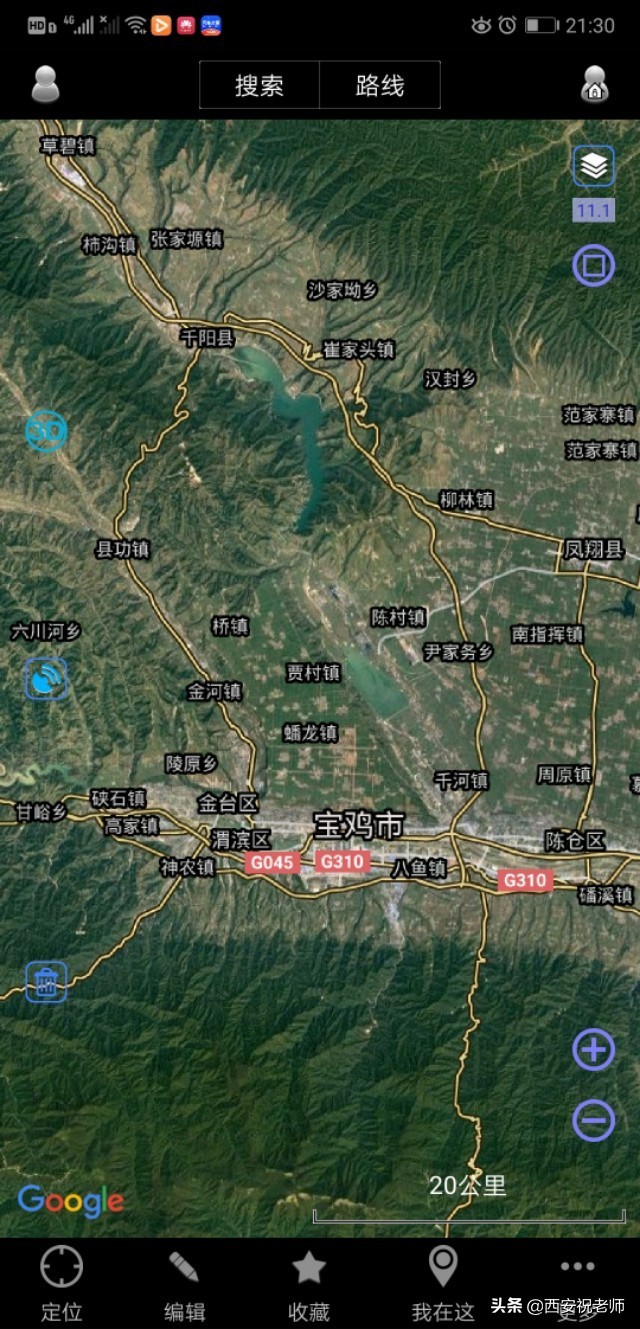Zoom out with the minus button

[593, 1121]
